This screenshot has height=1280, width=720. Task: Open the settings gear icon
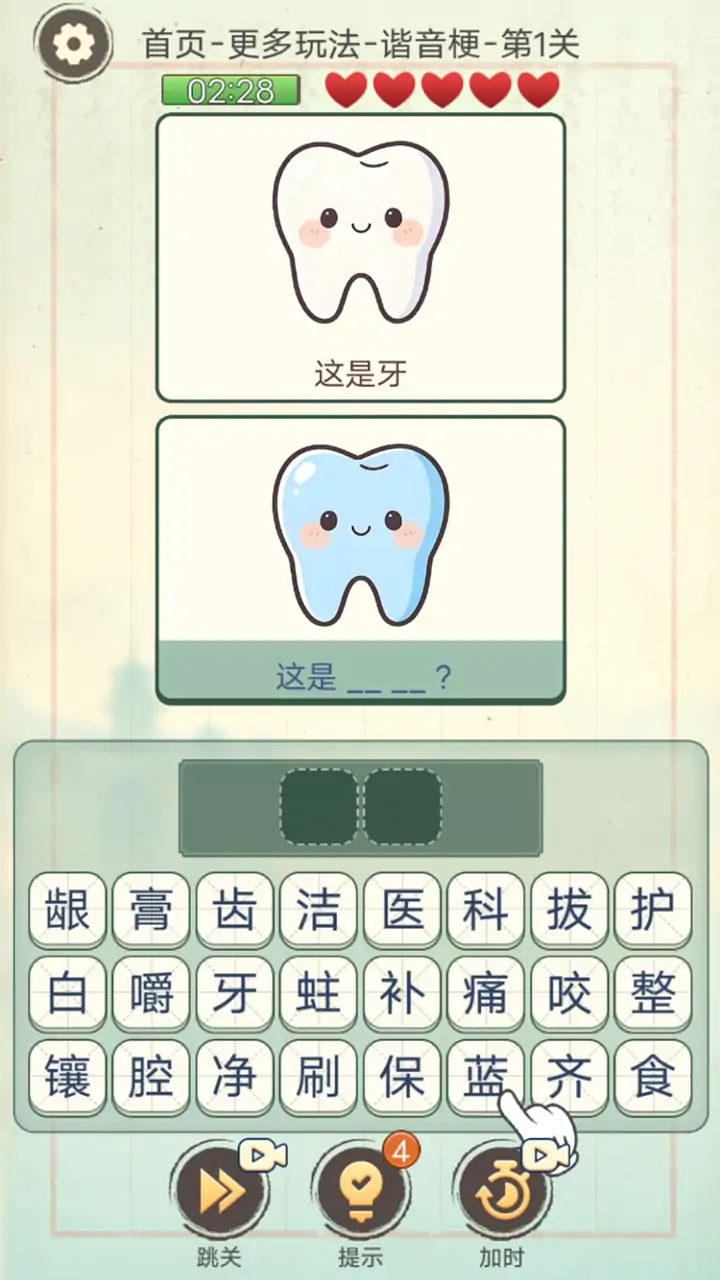tap(71, 42)
